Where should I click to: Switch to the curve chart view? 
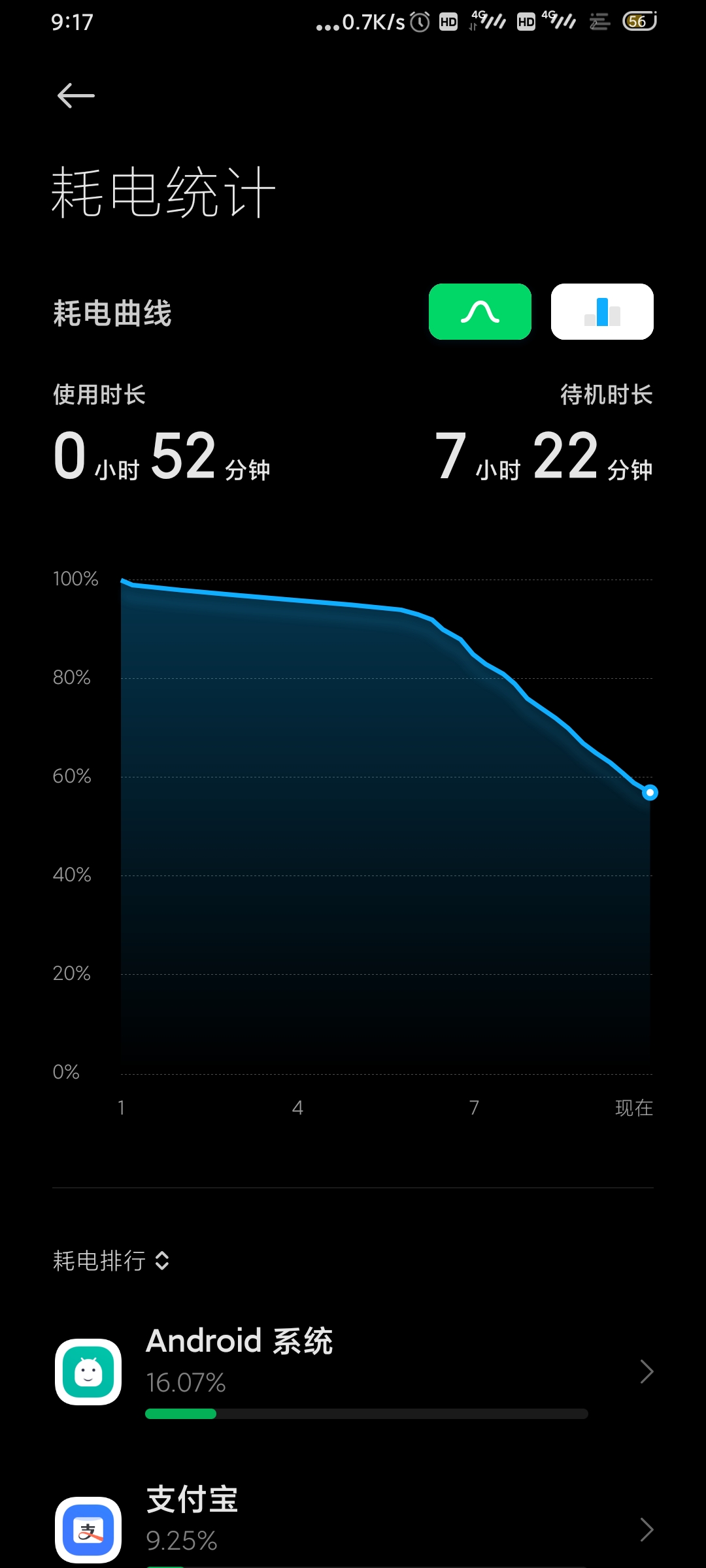(480, 312)
